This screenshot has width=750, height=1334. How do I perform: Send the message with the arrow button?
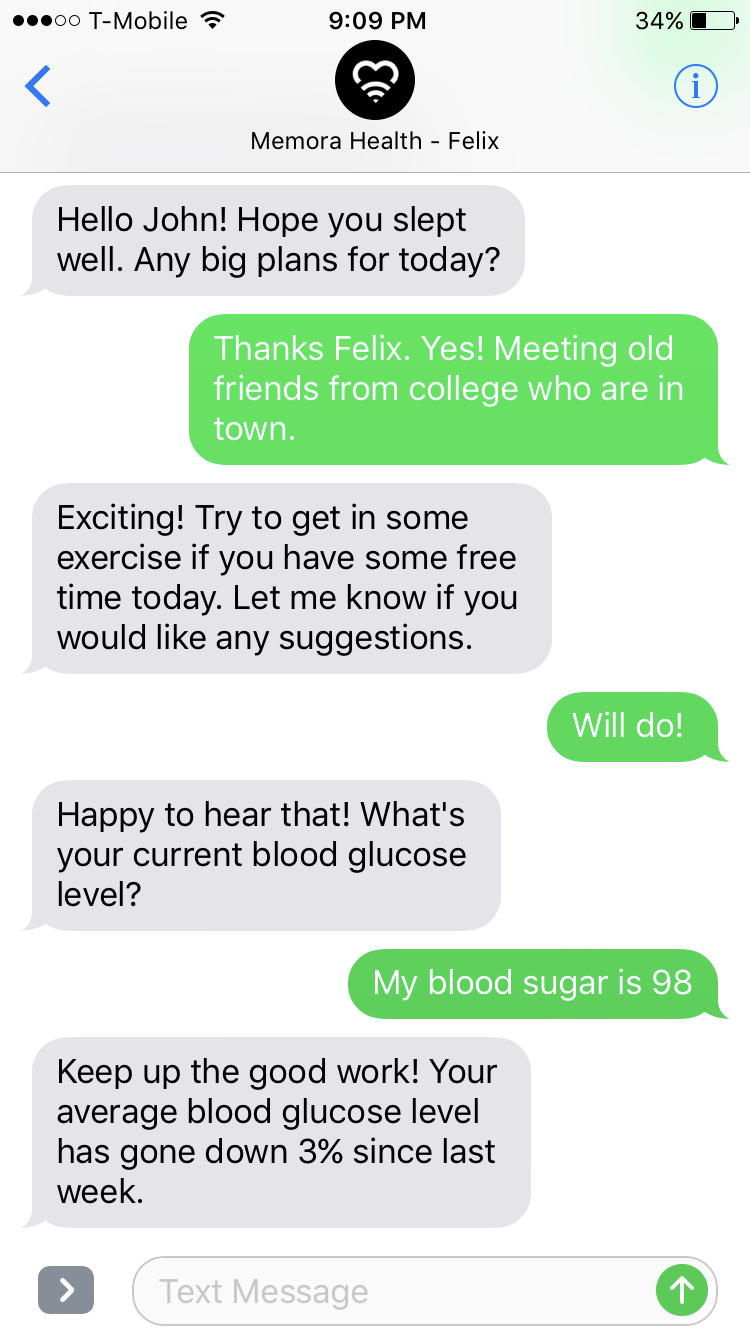[x=682, y=1291]
